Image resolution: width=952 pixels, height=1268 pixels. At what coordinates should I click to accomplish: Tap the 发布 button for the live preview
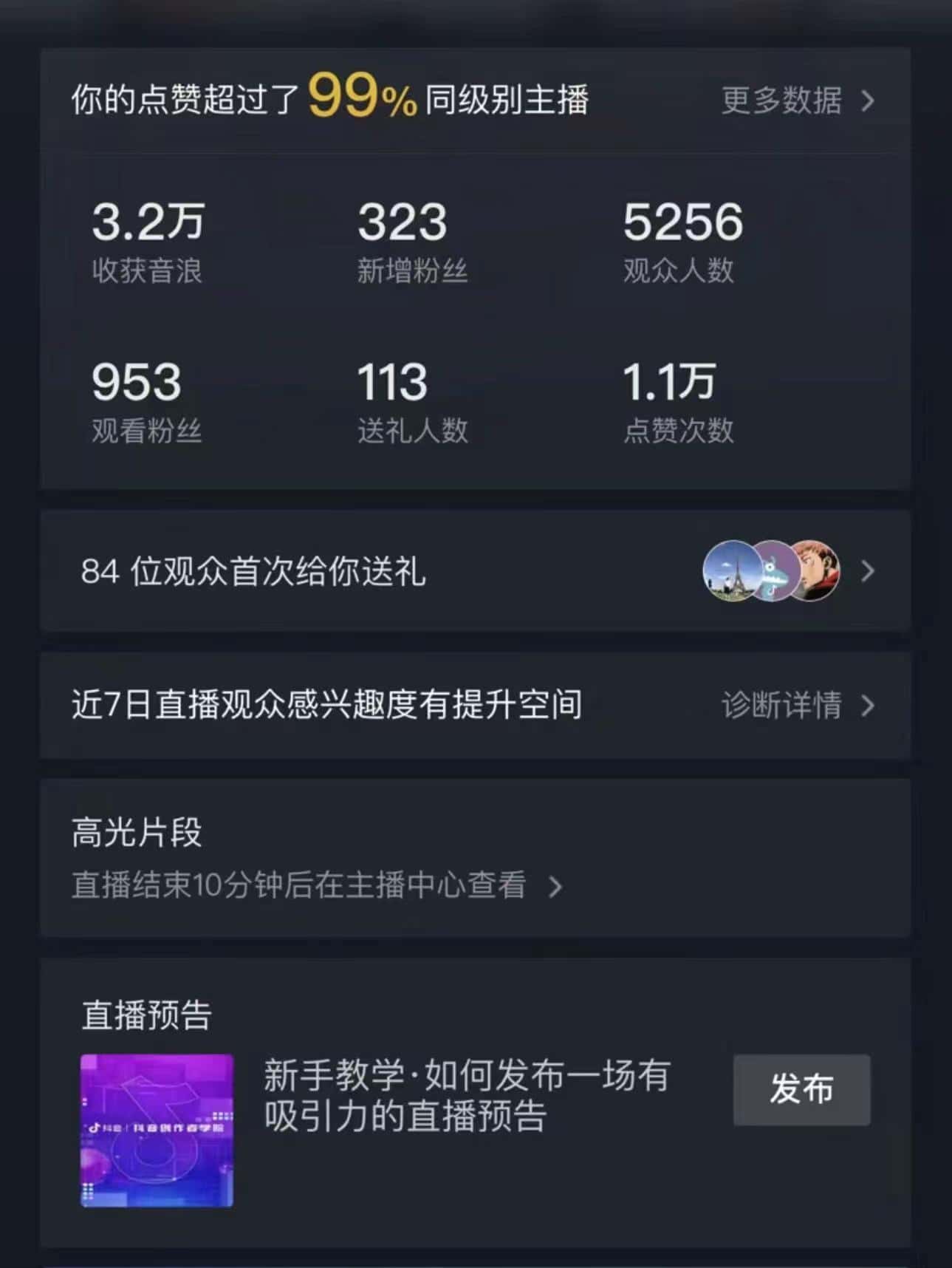click(x=801, y=1089)
